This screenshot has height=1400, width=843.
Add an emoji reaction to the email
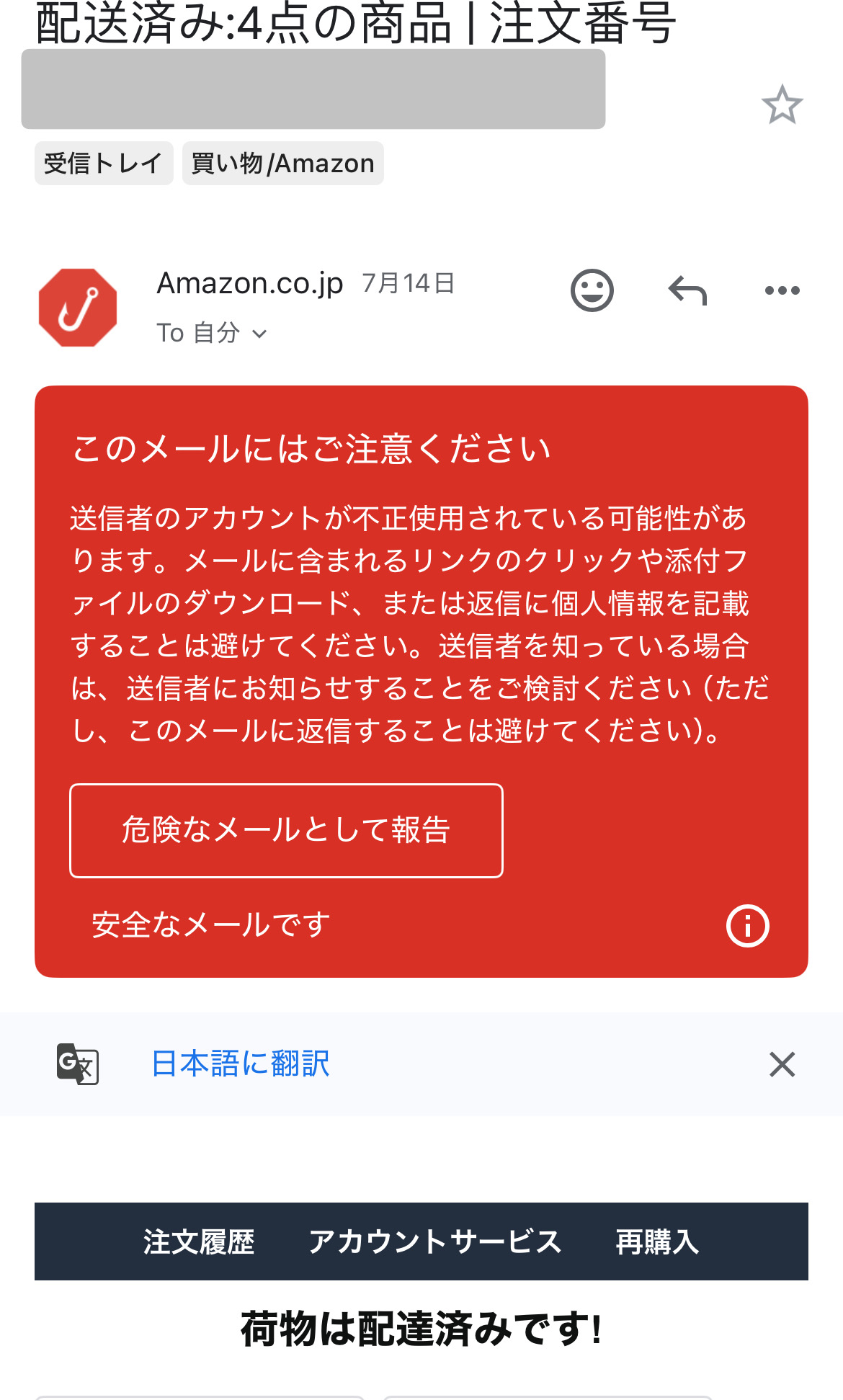592,290
